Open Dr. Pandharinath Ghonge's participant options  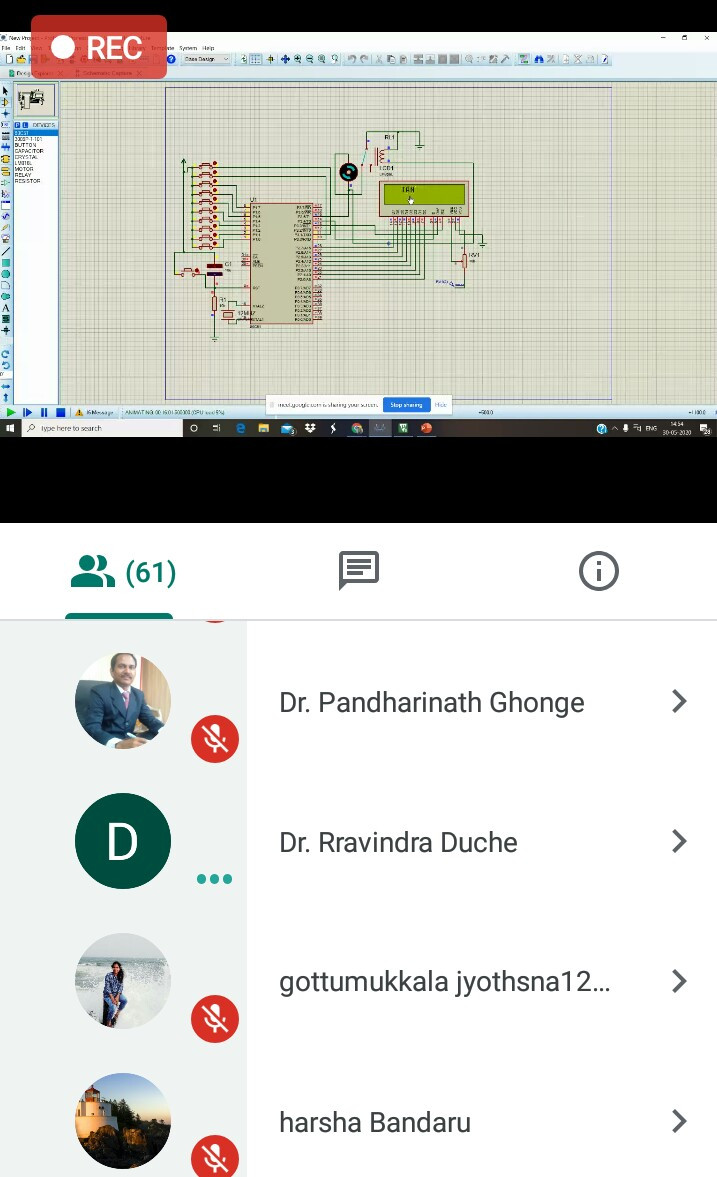click(679, 702)
